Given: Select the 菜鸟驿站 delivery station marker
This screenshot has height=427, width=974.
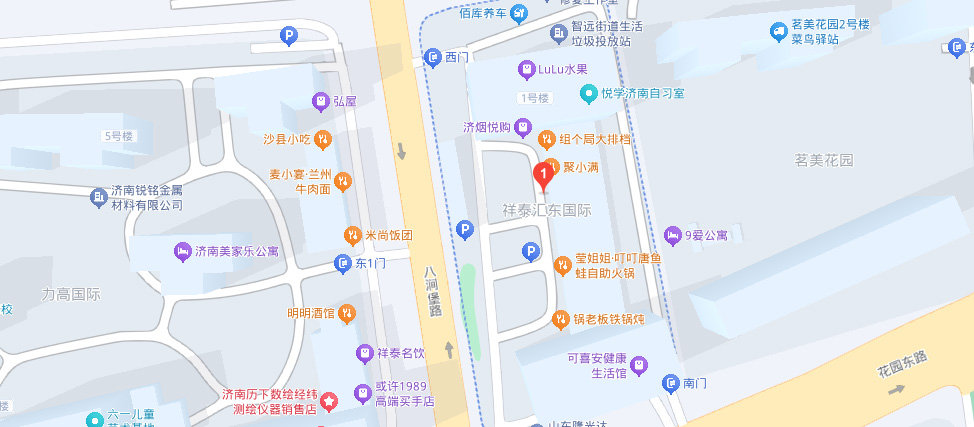Looking at the screenshot, I should [778, 32].
